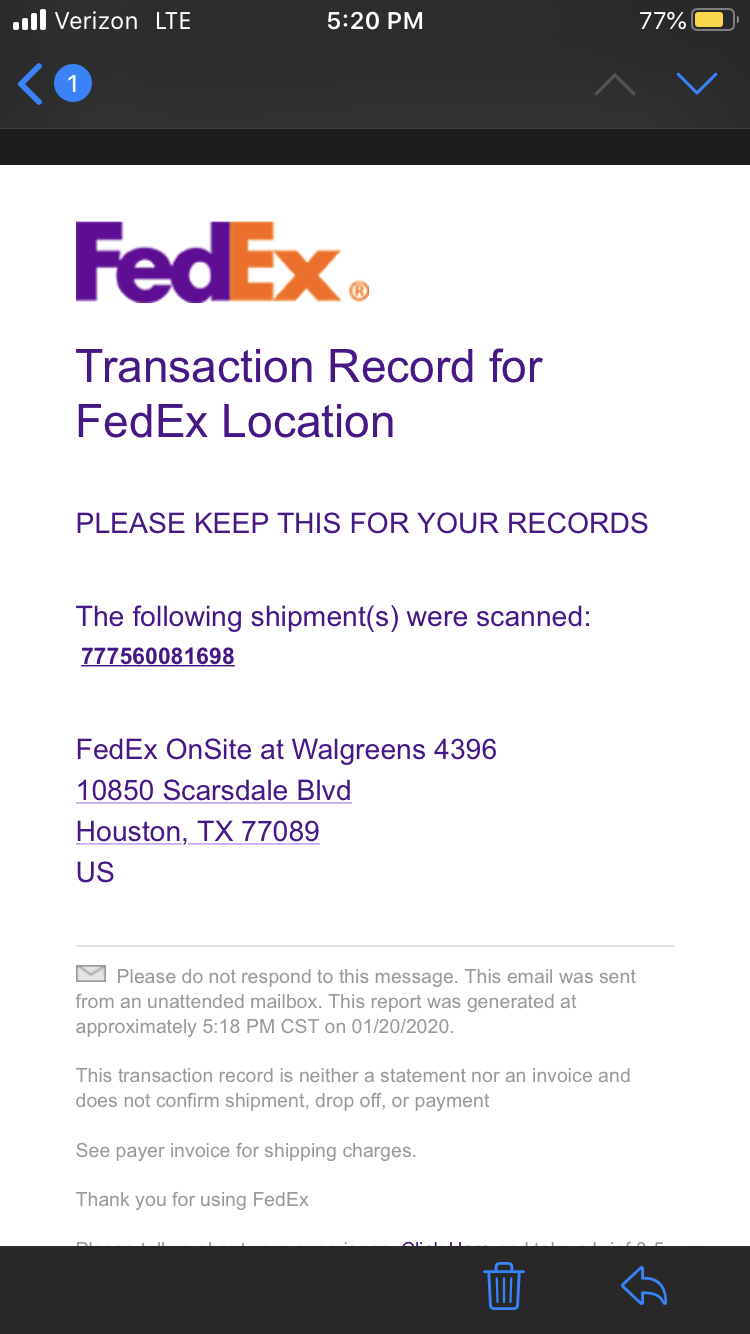This screenshot has width=750, height=1334.
Task: Go back to the mailbox list
Action: 54,84
